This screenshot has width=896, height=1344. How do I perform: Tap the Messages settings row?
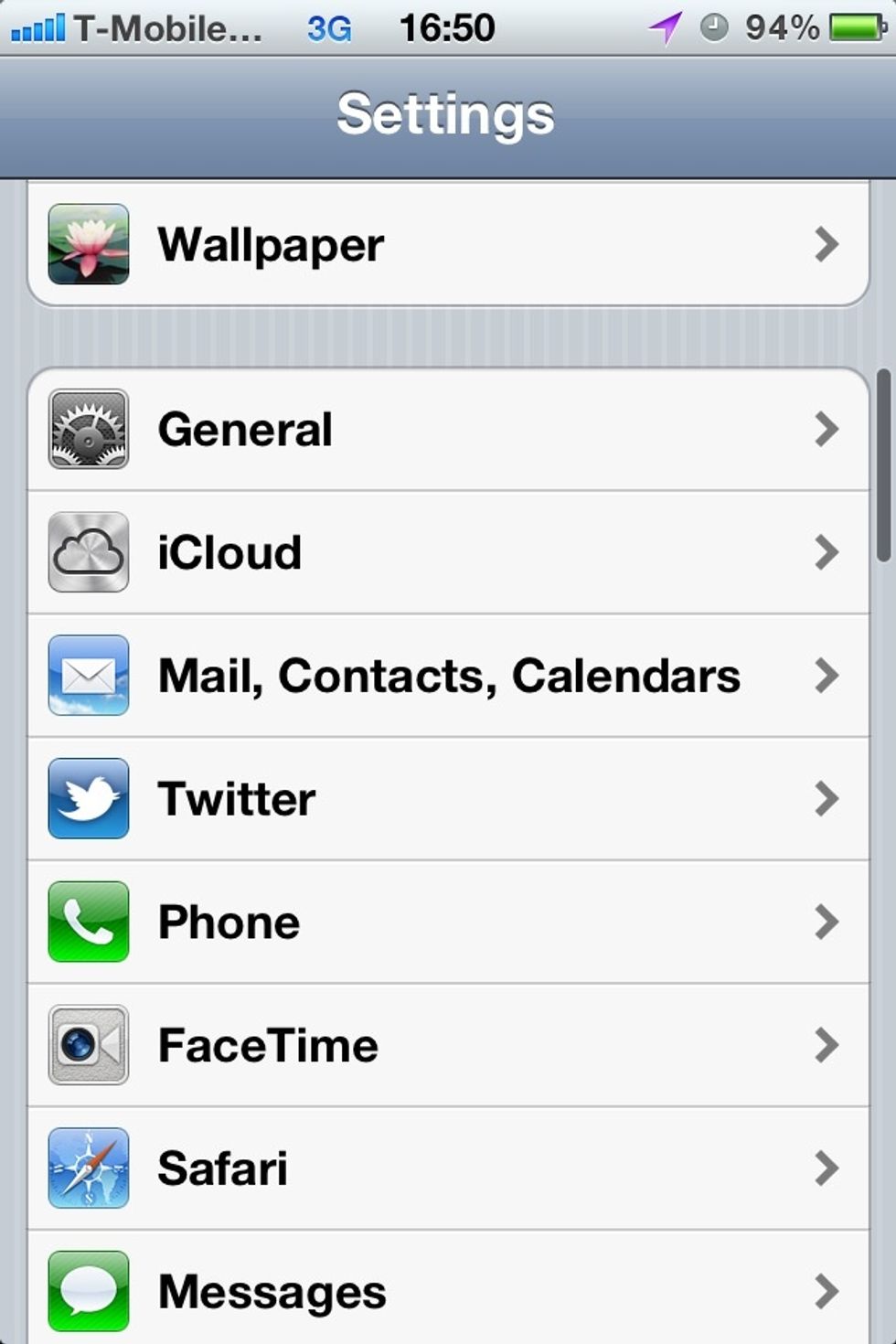[448, 1291]
